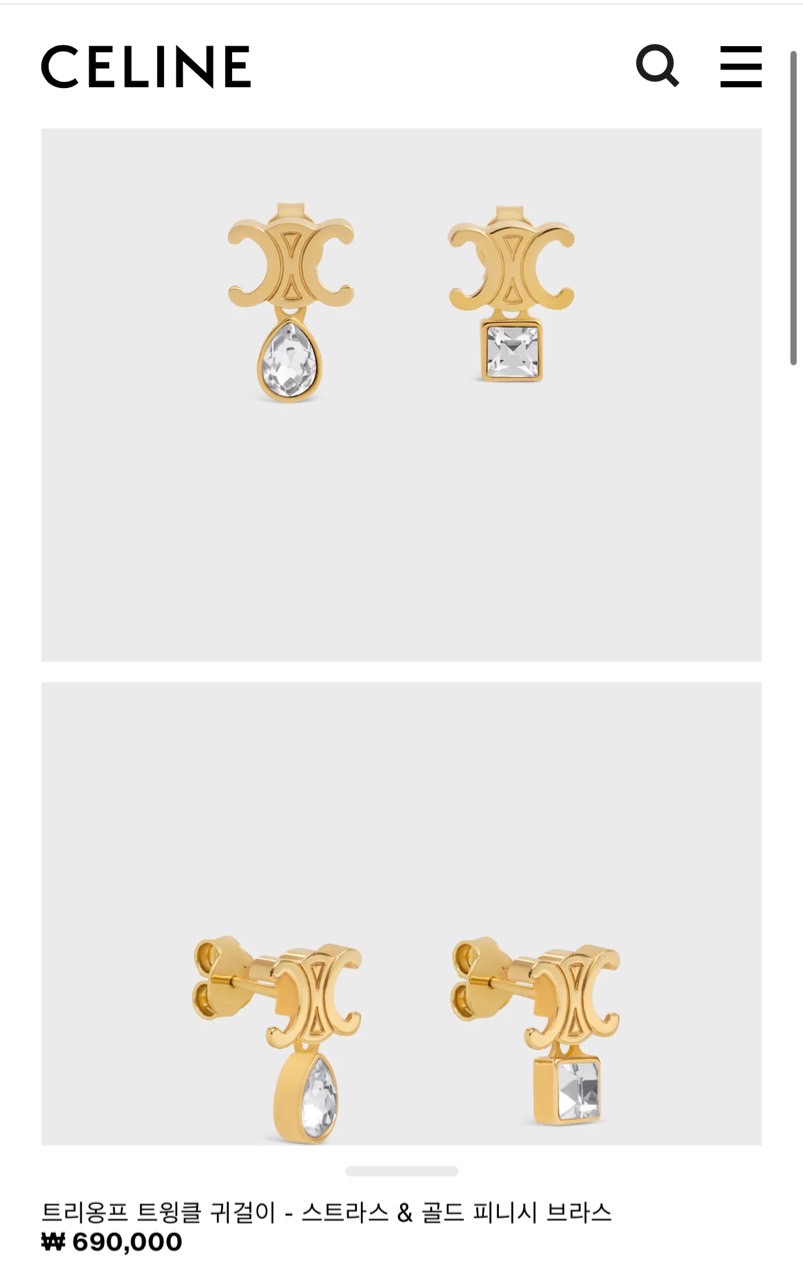Open the search icon
Screen dimensions: 803x1278
(657, 66)
